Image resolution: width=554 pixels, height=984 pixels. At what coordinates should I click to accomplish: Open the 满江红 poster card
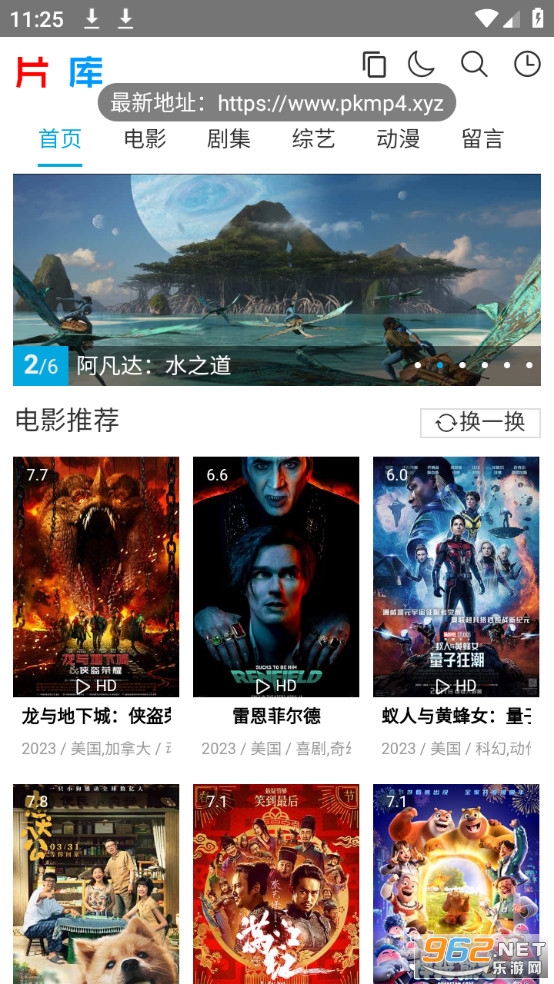(276, 884)
